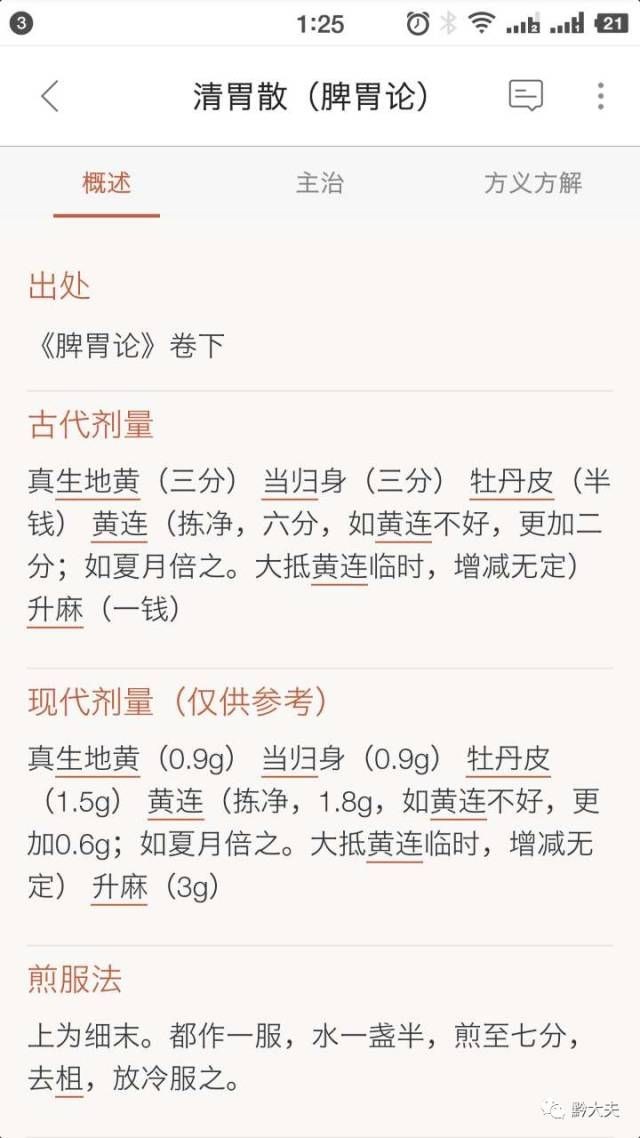Select the 概述 tab
The width and height of the screenshot is (640, 1138).
coord(106,183)
